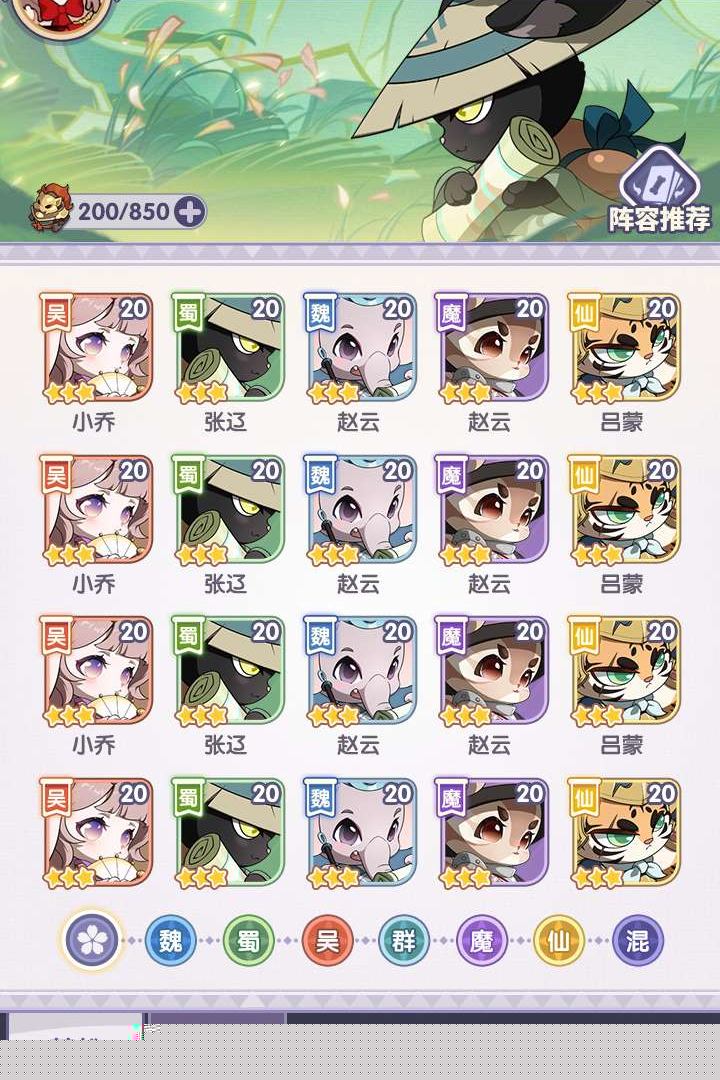Filter the list to 魔 heroes

tap(482, 940)
